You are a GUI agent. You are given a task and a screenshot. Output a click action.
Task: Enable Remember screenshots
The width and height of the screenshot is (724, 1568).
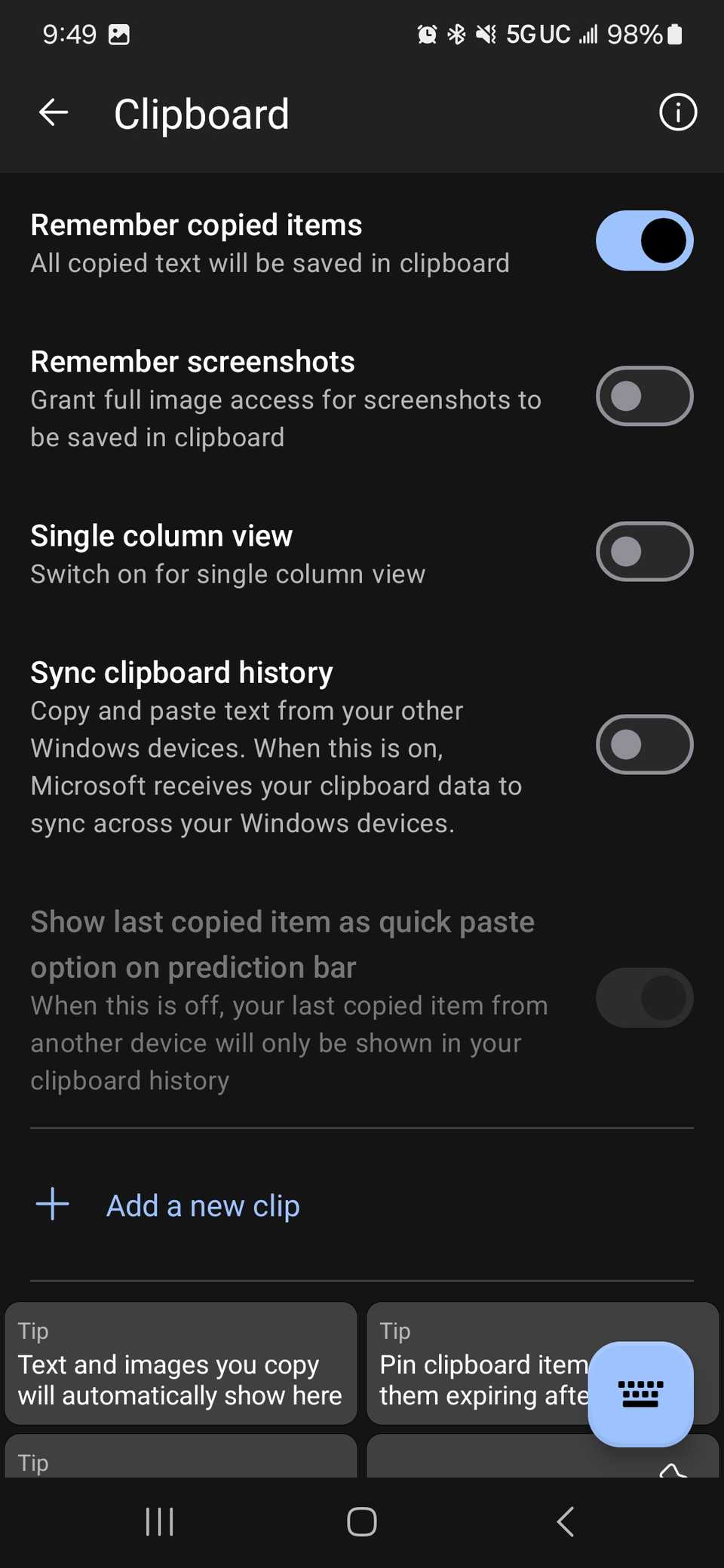pyautogui.click(x=644, y=396)
